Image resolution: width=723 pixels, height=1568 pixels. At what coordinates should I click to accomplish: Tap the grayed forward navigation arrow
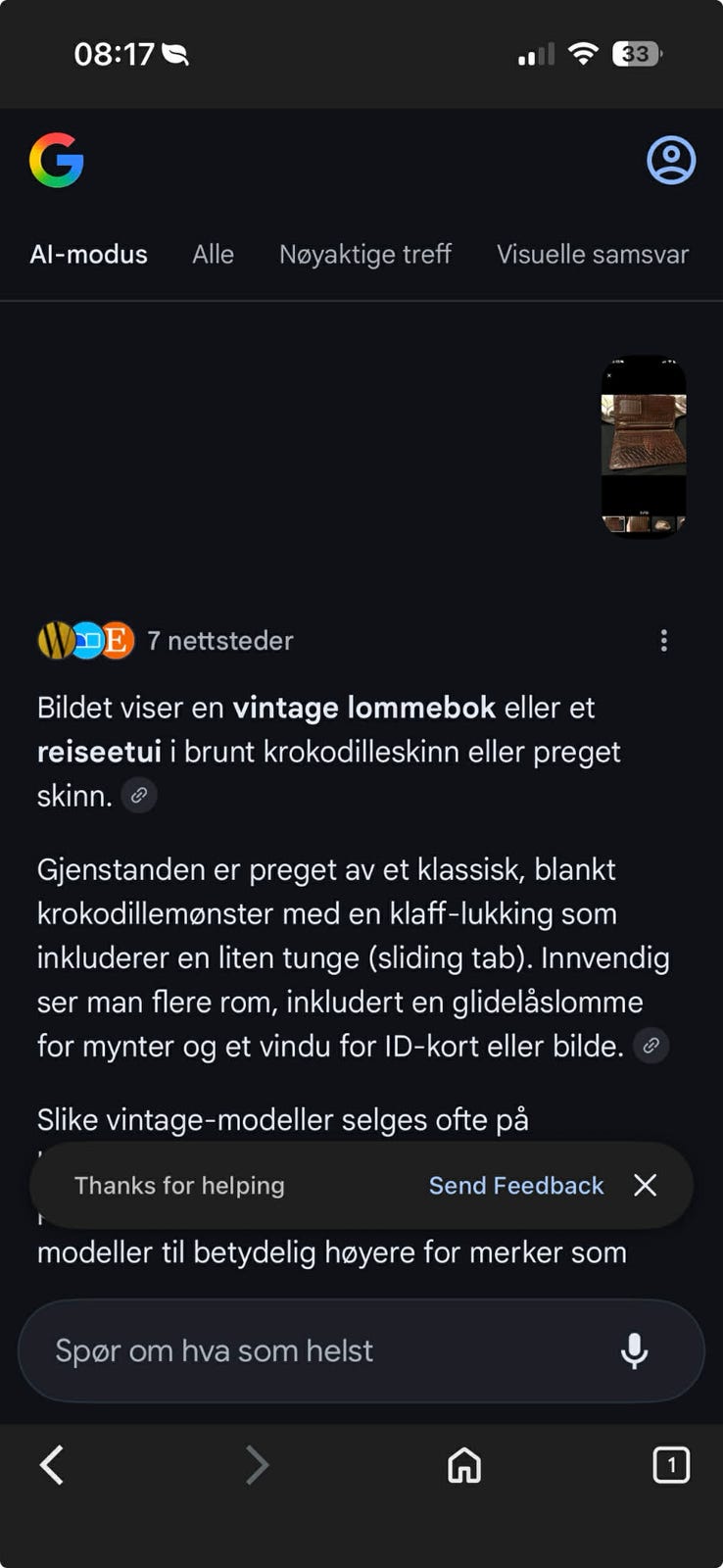click(x=257, y=1466)
